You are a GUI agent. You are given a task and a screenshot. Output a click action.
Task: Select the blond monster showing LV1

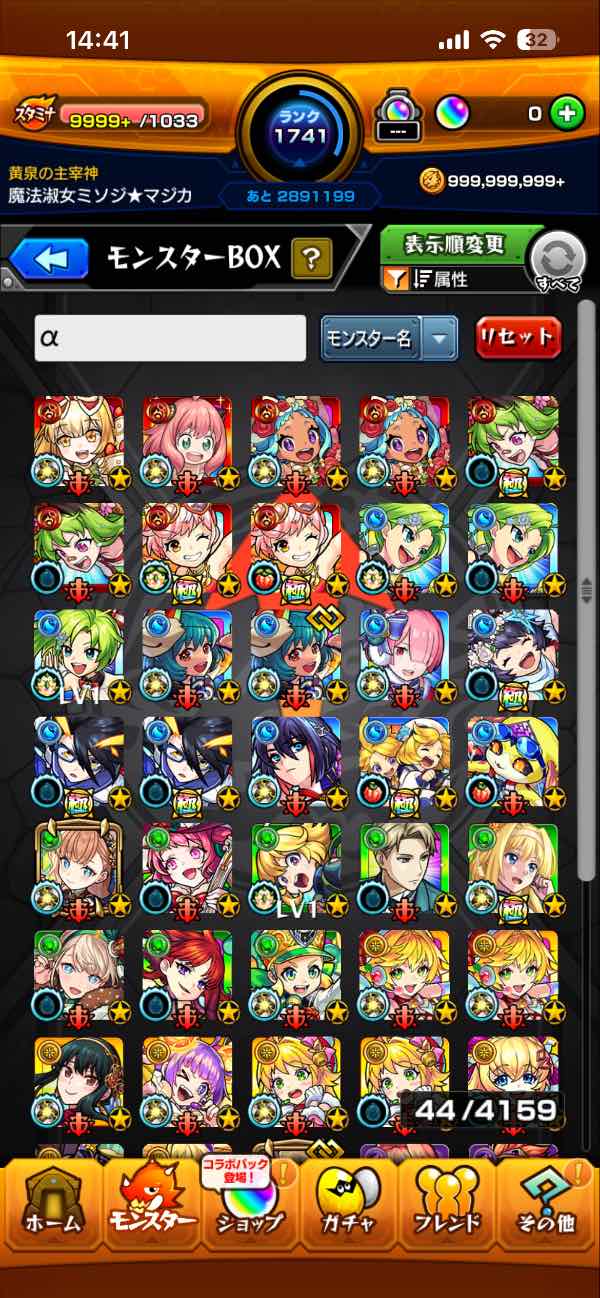tap(296, 869)
